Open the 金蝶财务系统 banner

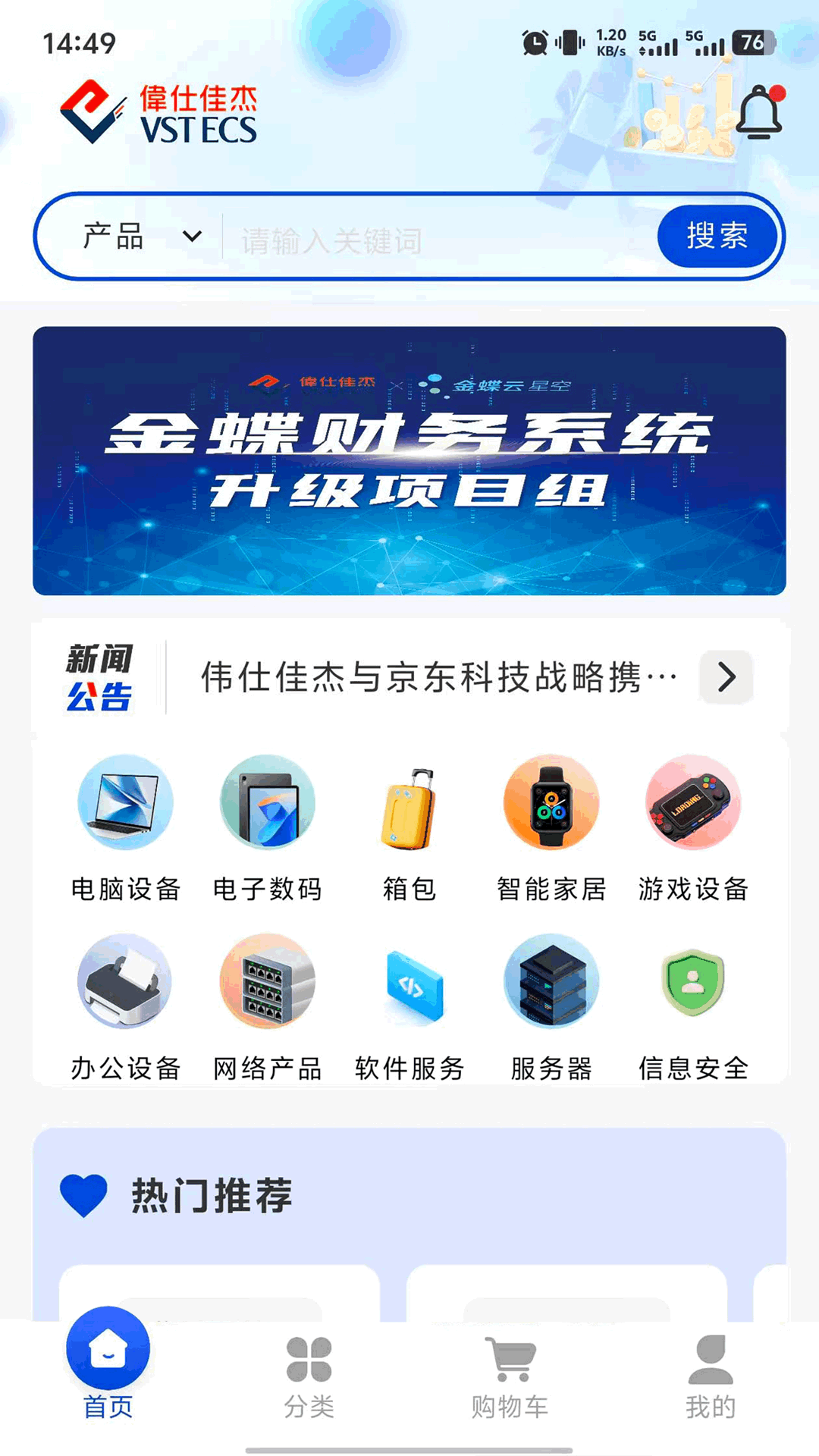[x=409, y=460]
